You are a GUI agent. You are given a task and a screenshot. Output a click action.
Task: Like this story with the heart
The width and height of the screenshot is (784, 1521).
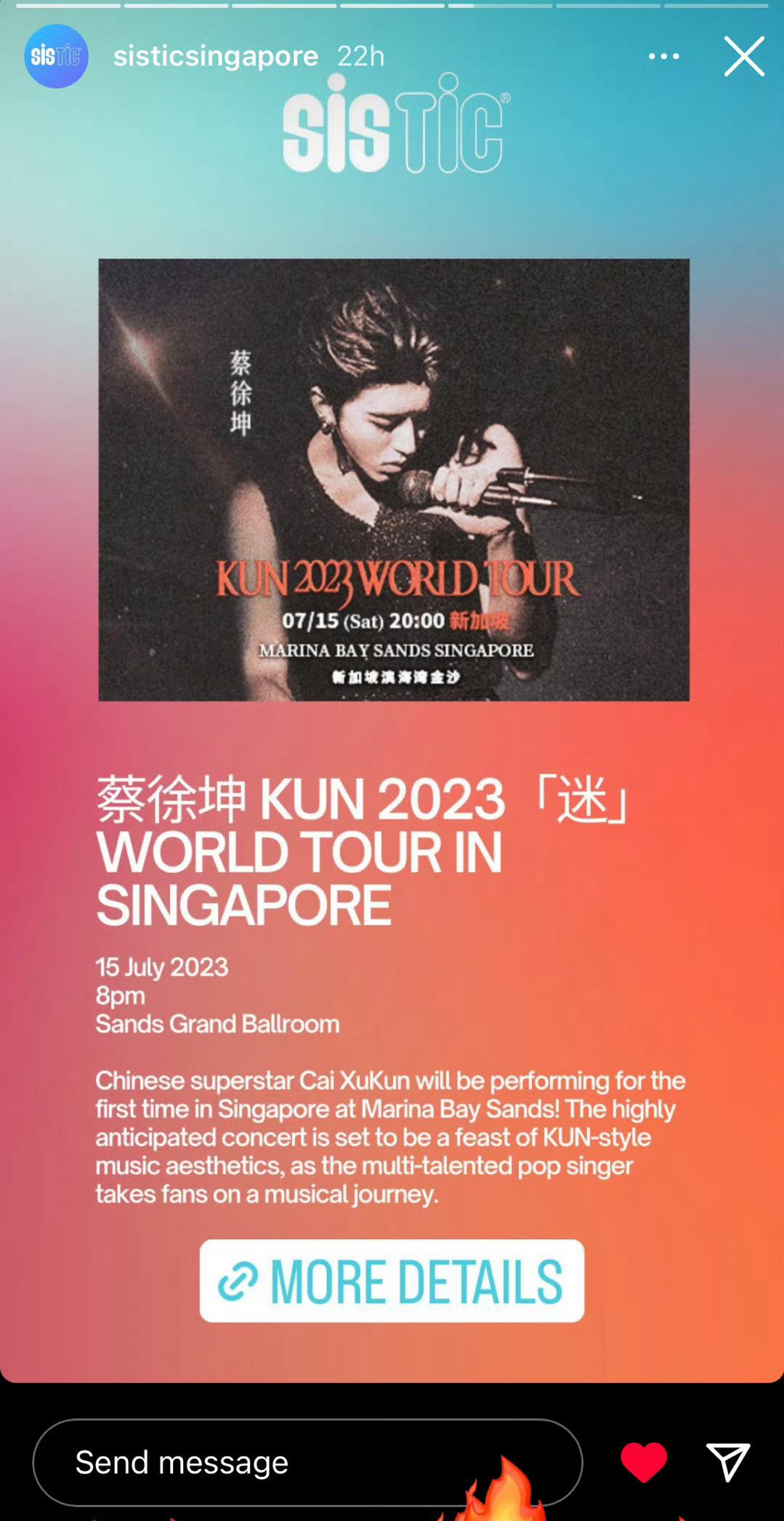[643, 1461]
